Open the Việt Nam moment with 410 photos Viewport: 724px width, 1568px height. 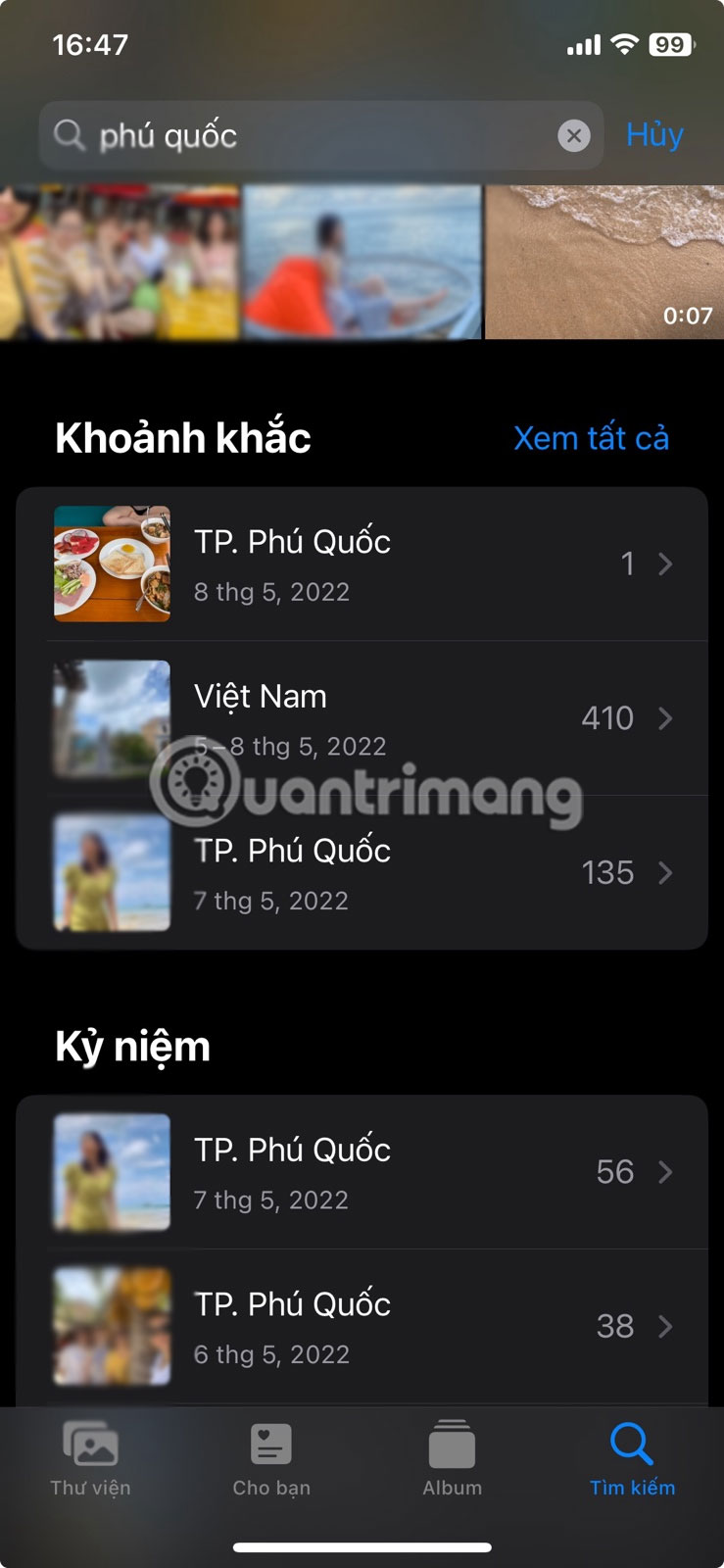pyautogui.click(x=362, y=718)
